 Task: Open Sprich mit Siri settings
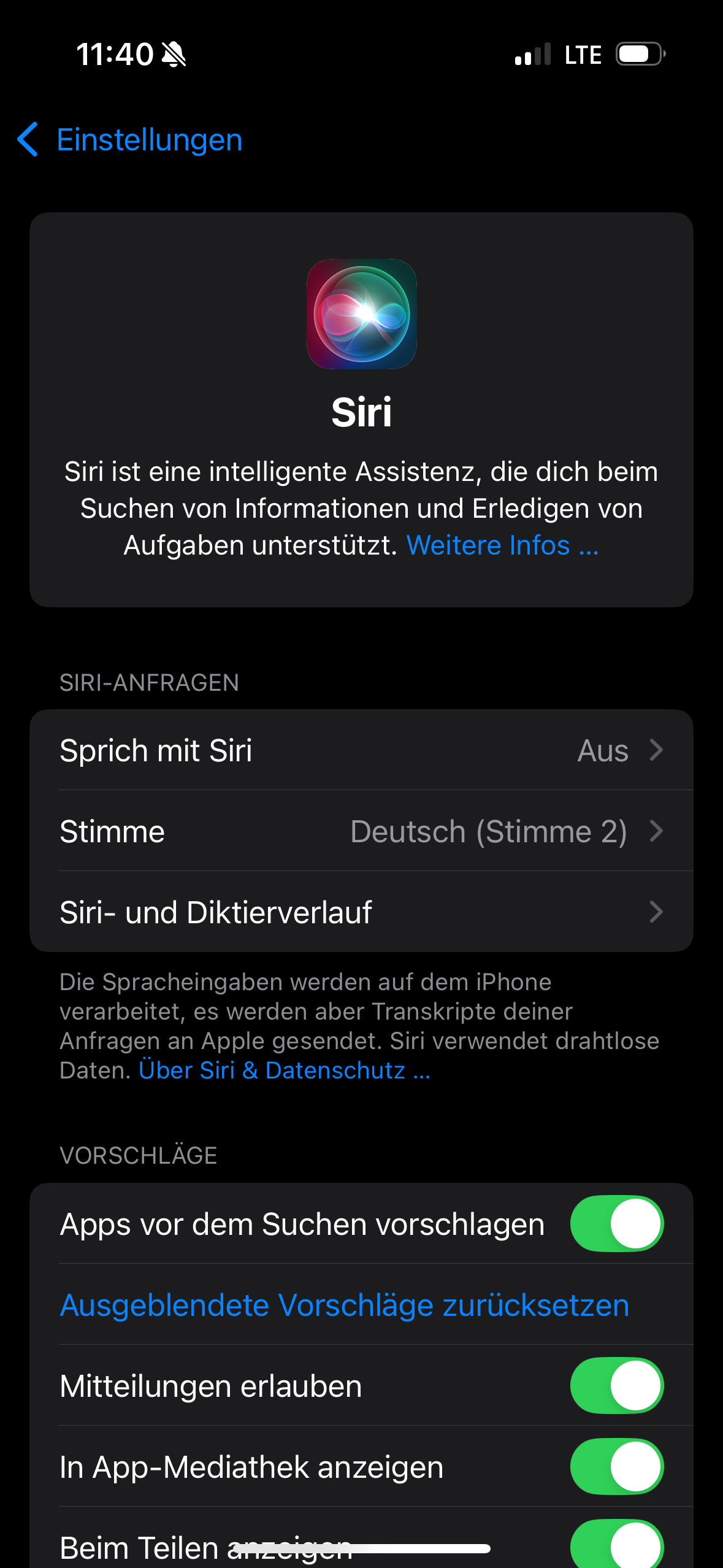coord(361,750)
